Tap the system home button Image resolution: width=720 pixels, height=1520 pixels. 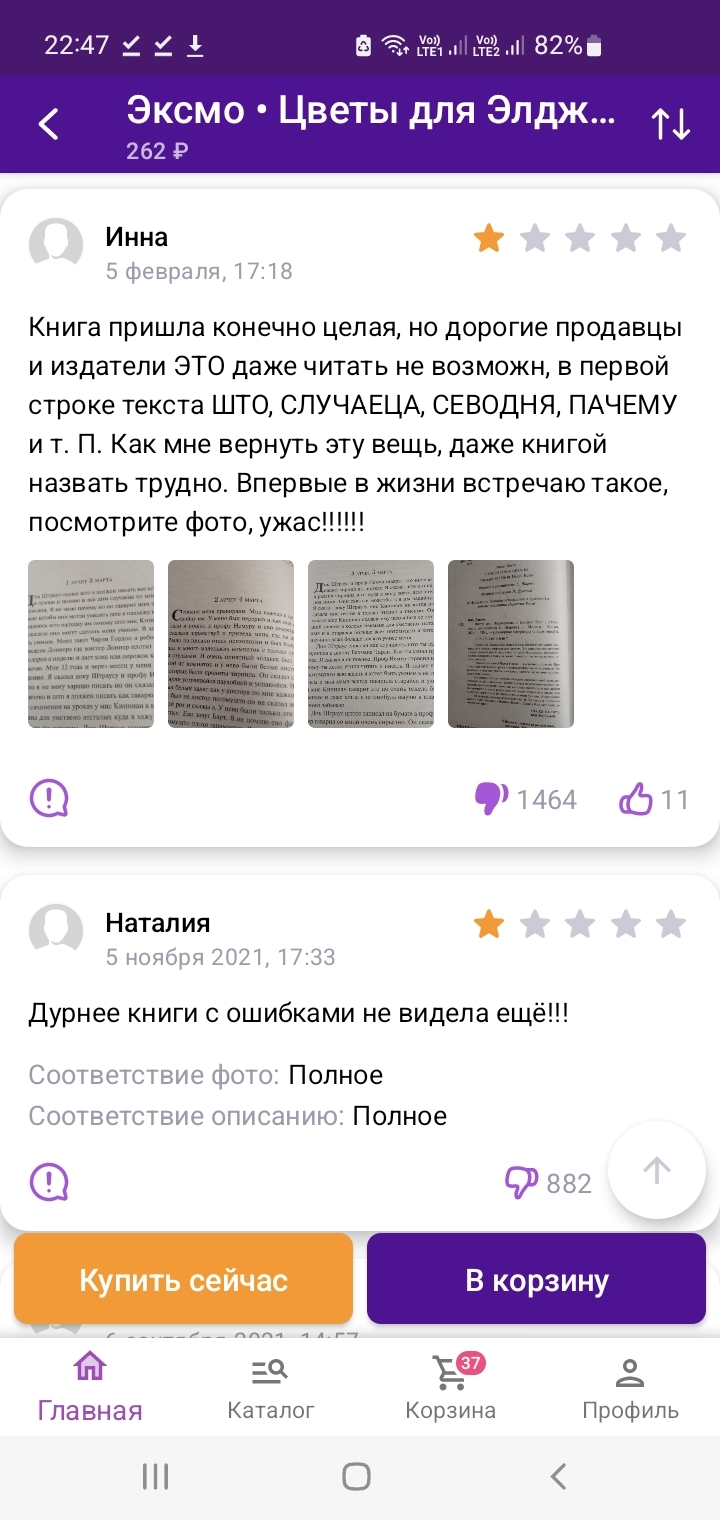(x=357, y=1476)
